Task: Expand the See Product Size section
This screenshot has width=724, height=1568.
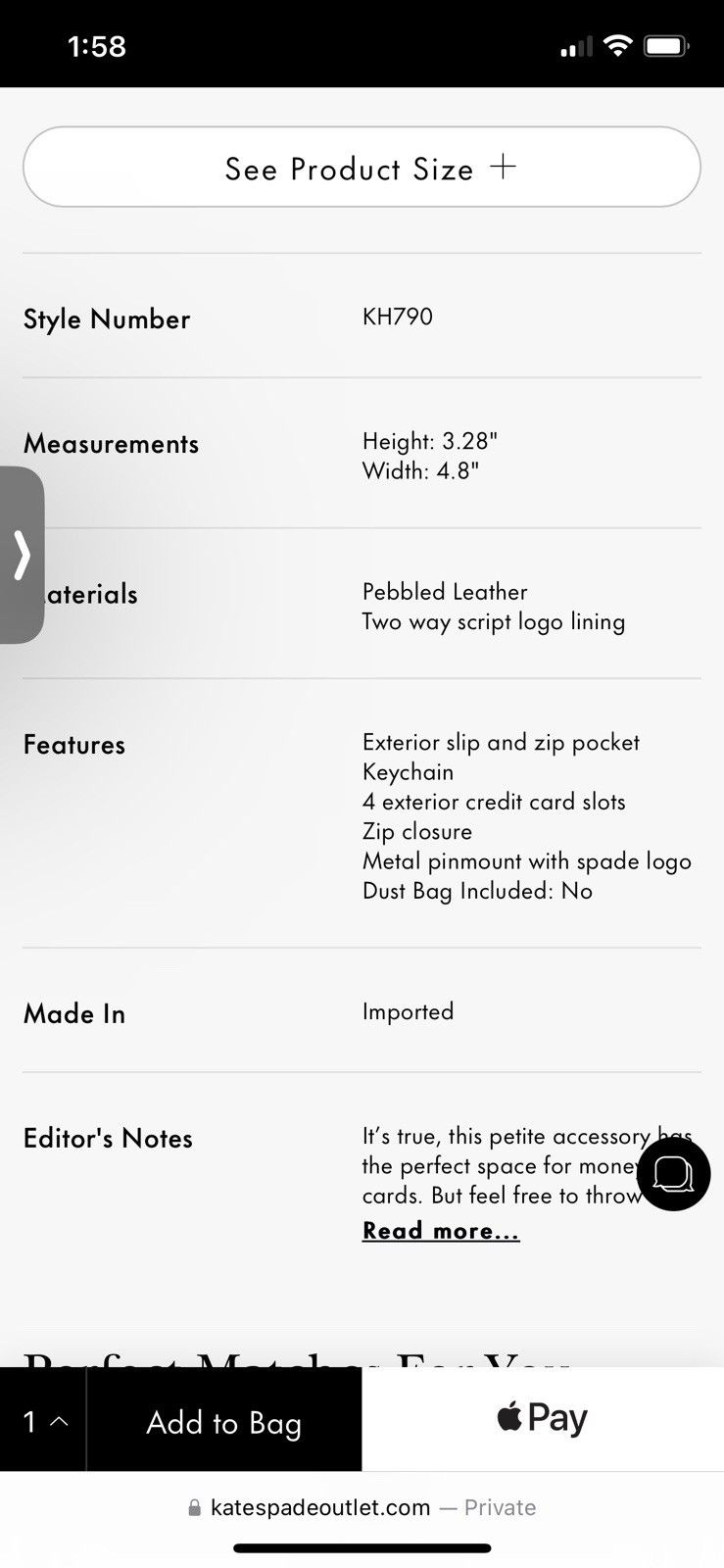Action: click(x=362, y=168)
